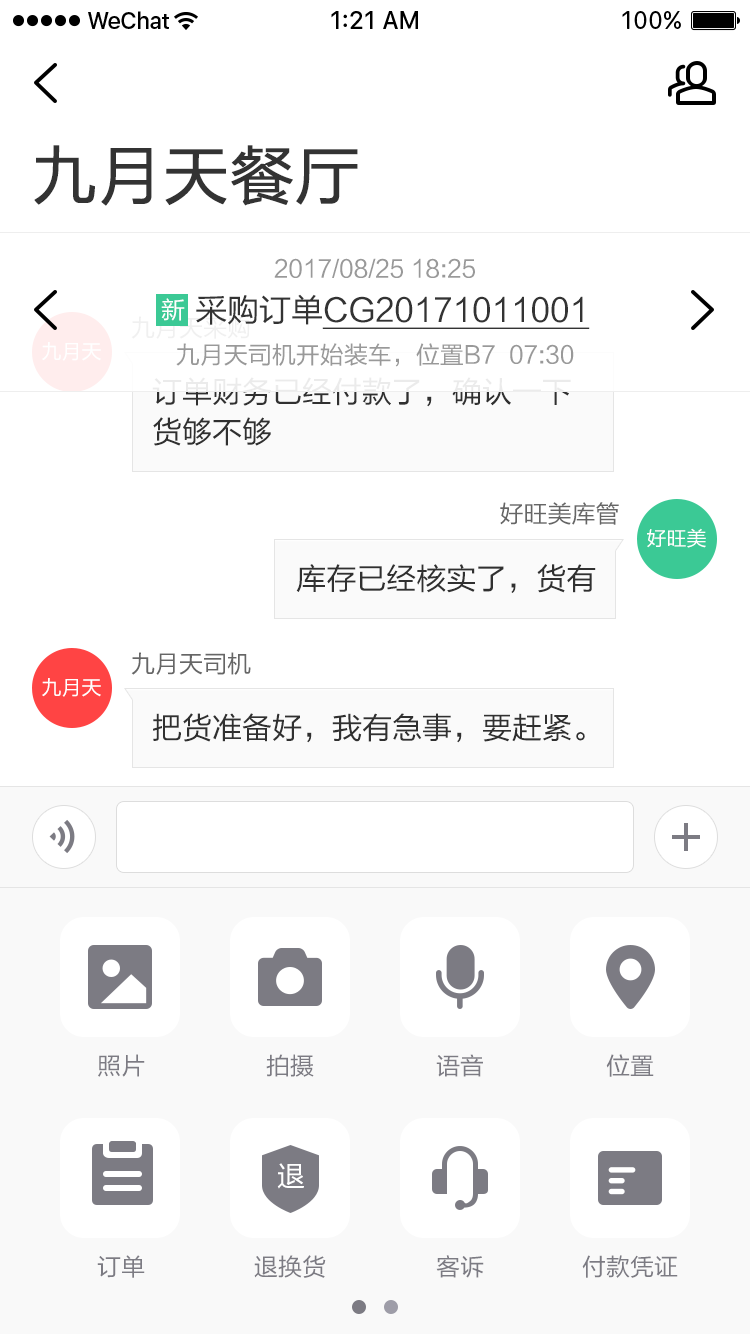Jump to the second panel page dot
The width and height of the screenshot is (750, 1334).
pyautogui.click(x=391, y=1307)
